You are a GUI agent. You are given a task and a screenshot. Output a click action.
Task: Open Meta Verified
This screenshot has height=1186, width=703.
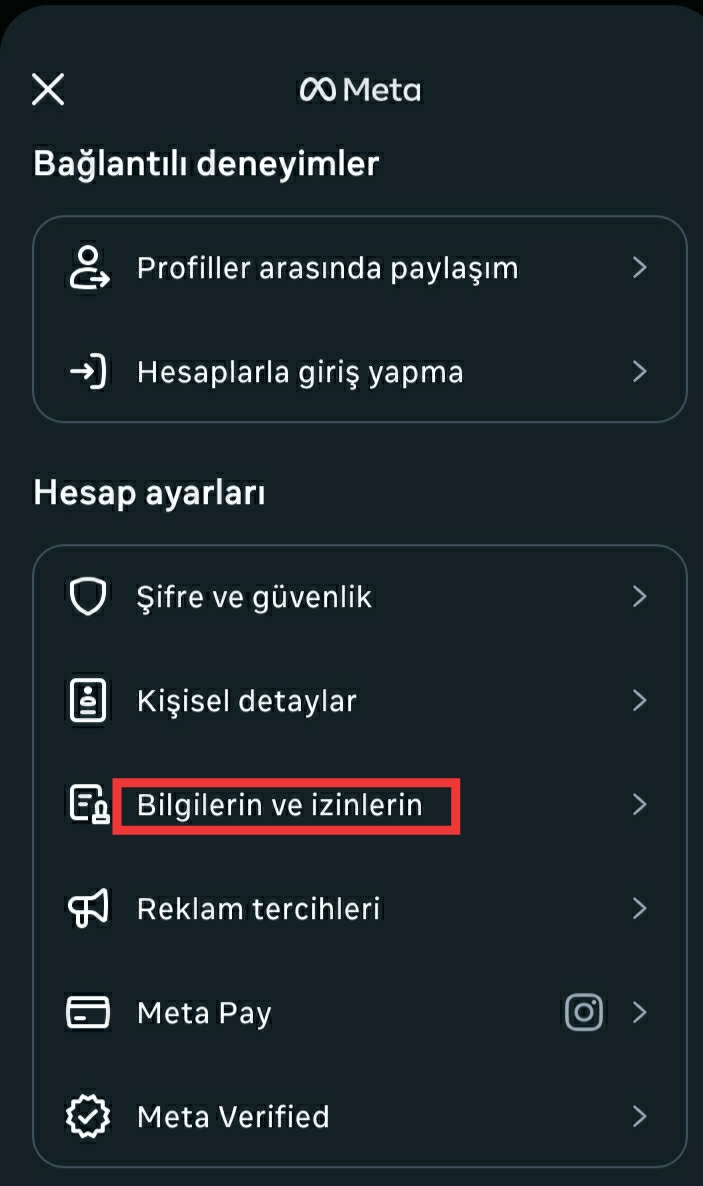(x=232, y=1116)
